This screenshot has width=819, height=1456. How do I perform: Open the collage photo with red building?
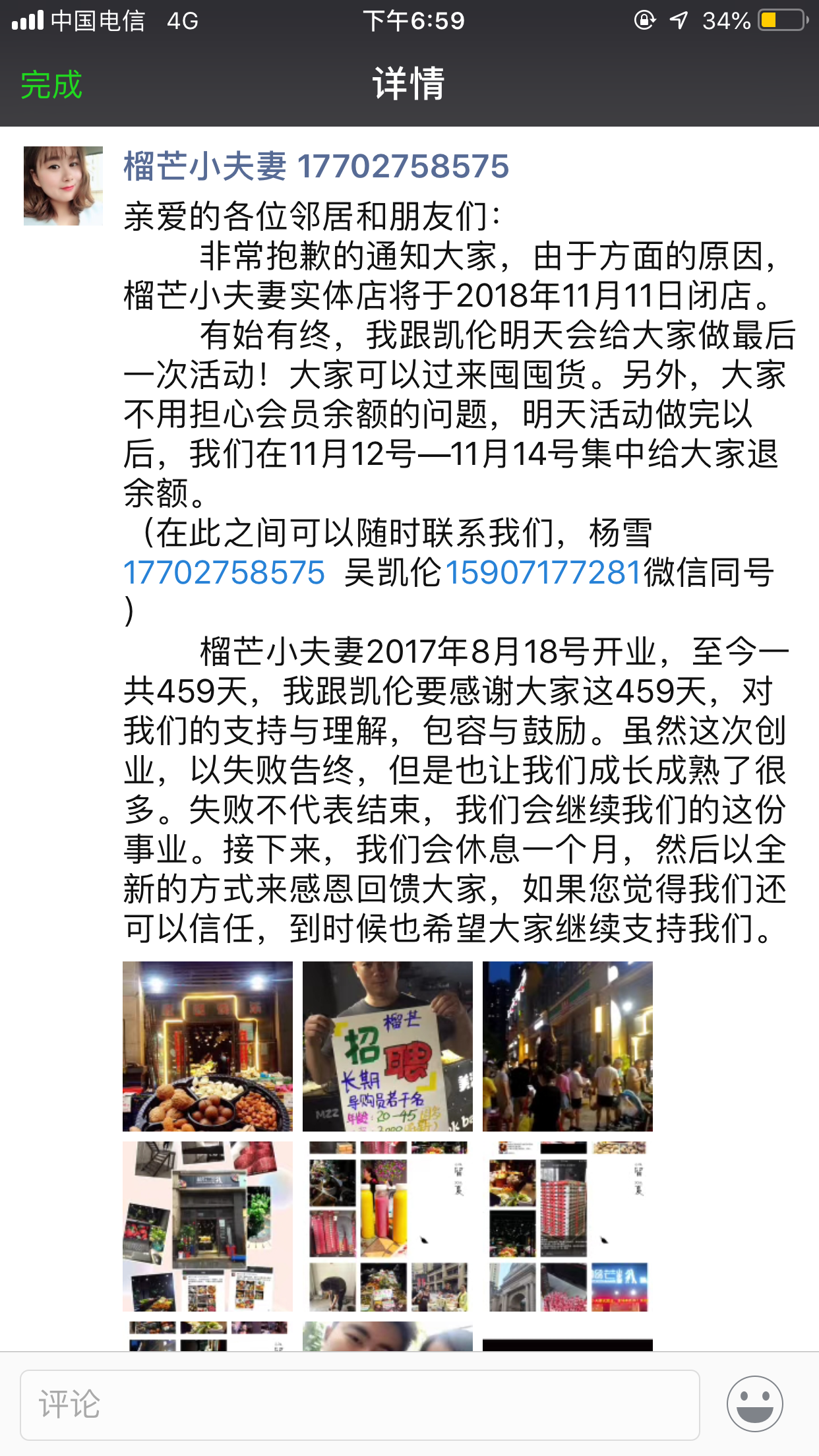[x=568, y=1227]
